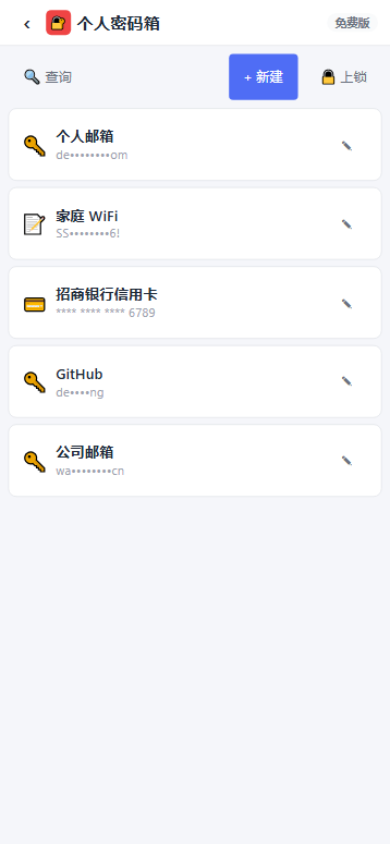Edit the 公司邮箱 entry
Viewport: 390px width, 844px height.
(x=347, y=460)
